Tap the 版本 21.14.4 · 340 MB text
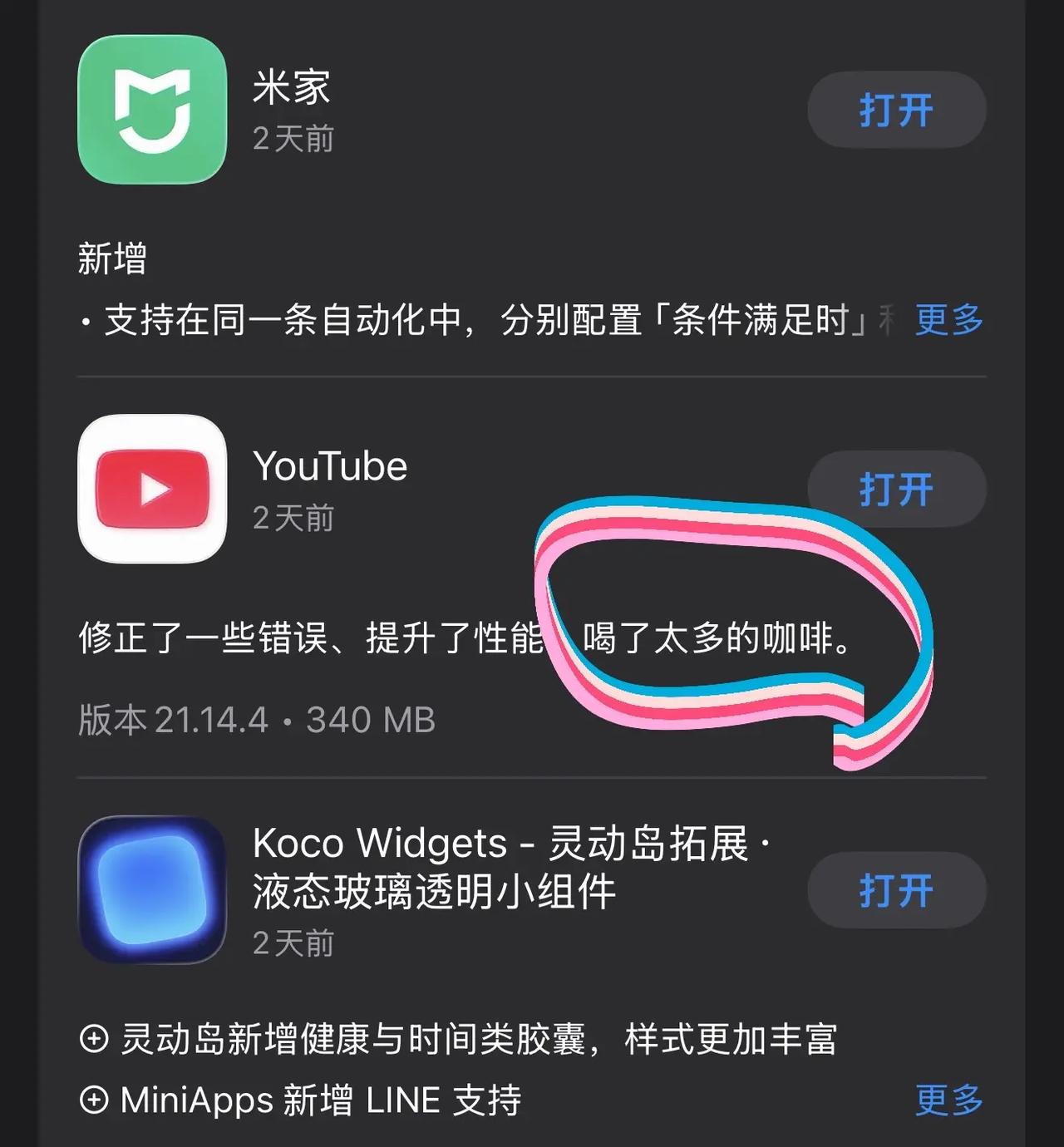The height and width of the screenshot is (1147, 1064). [x=258, y=718]
